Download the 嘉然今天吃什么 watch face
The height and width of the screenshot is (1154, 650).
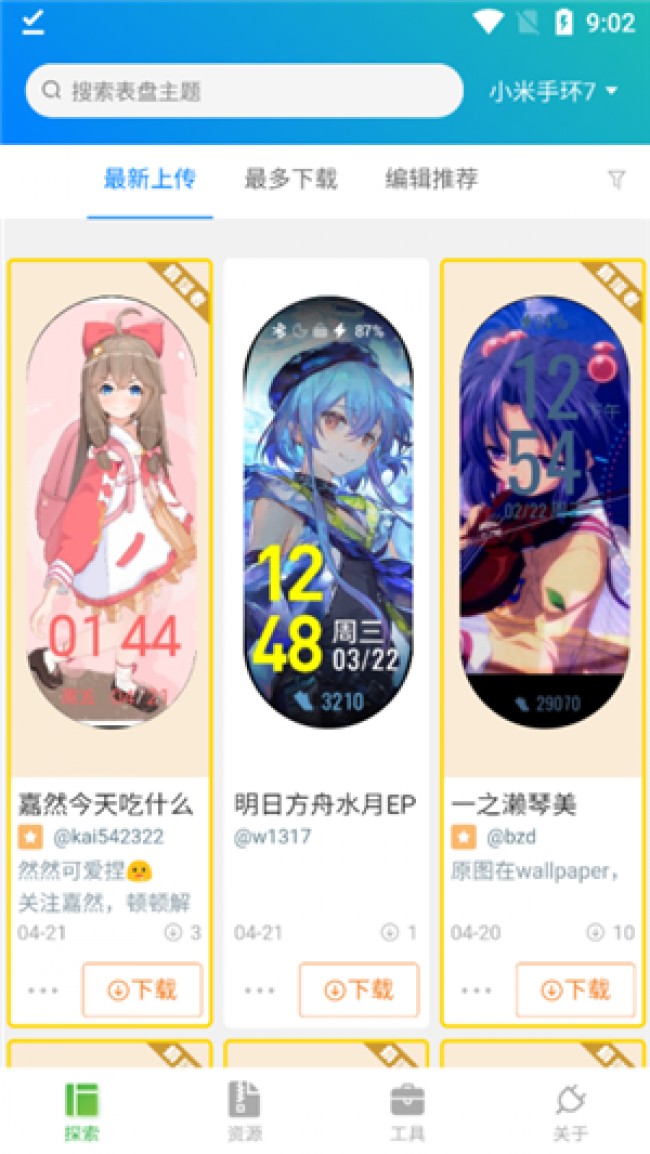(142, 990)
